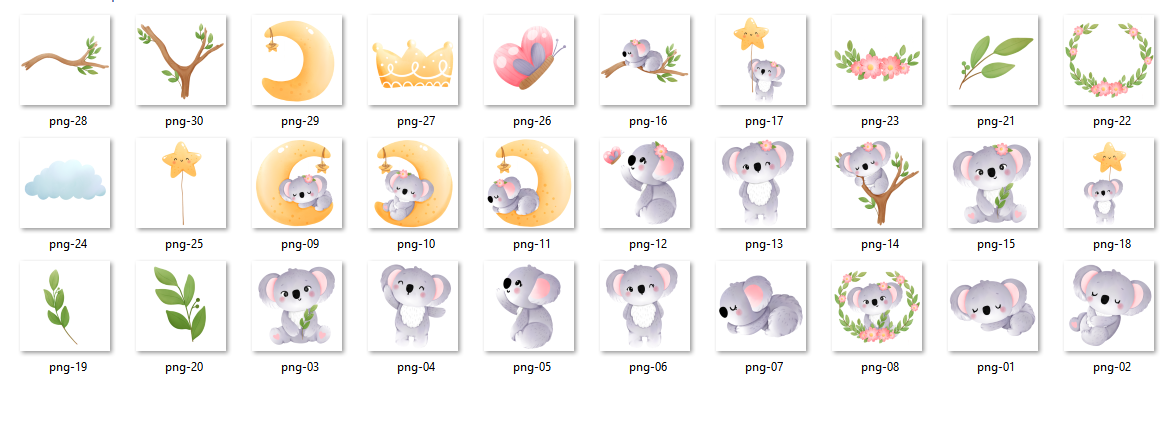Select the png-18 file thumbnail

[x=1109, y=182]
